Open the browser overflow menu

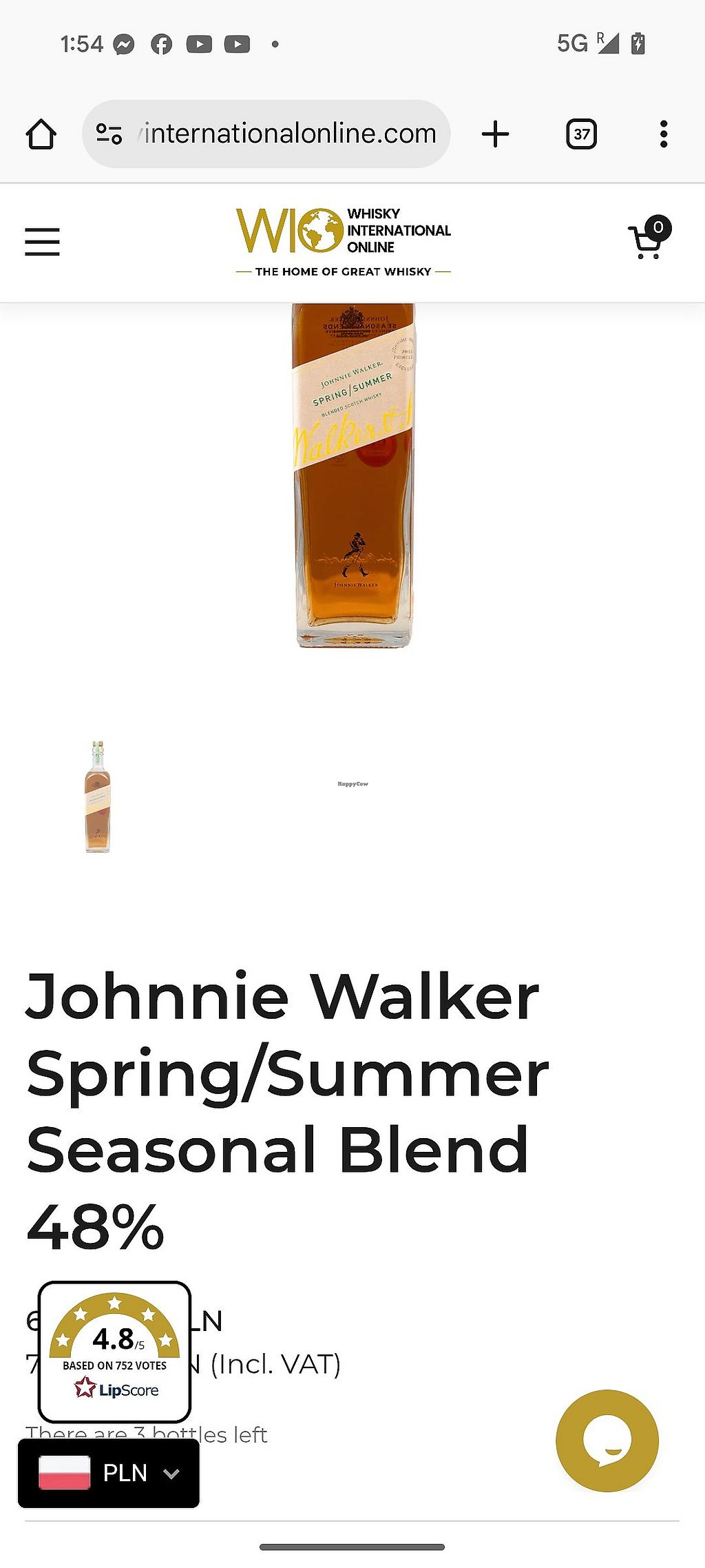(x=663, y=134)
